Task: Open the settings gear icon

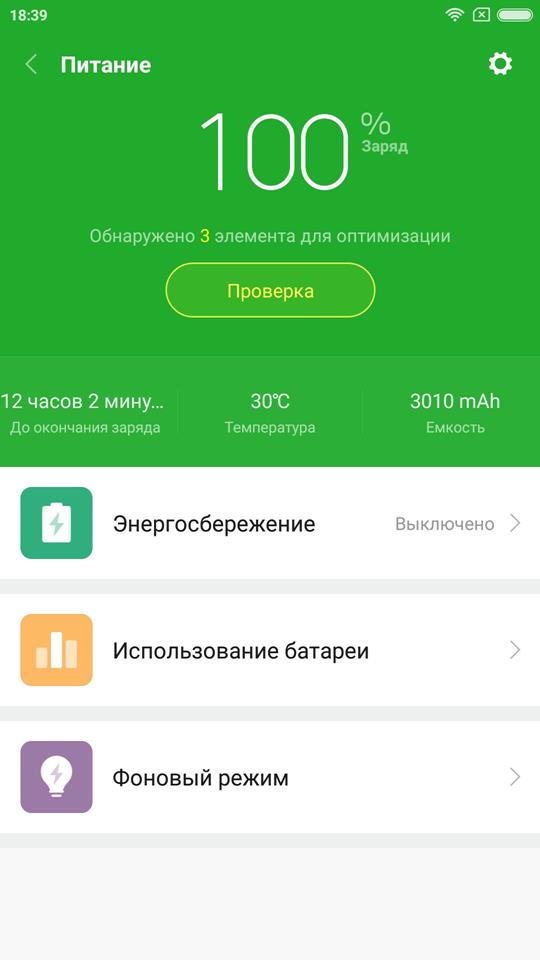Action: coord(500,64)
